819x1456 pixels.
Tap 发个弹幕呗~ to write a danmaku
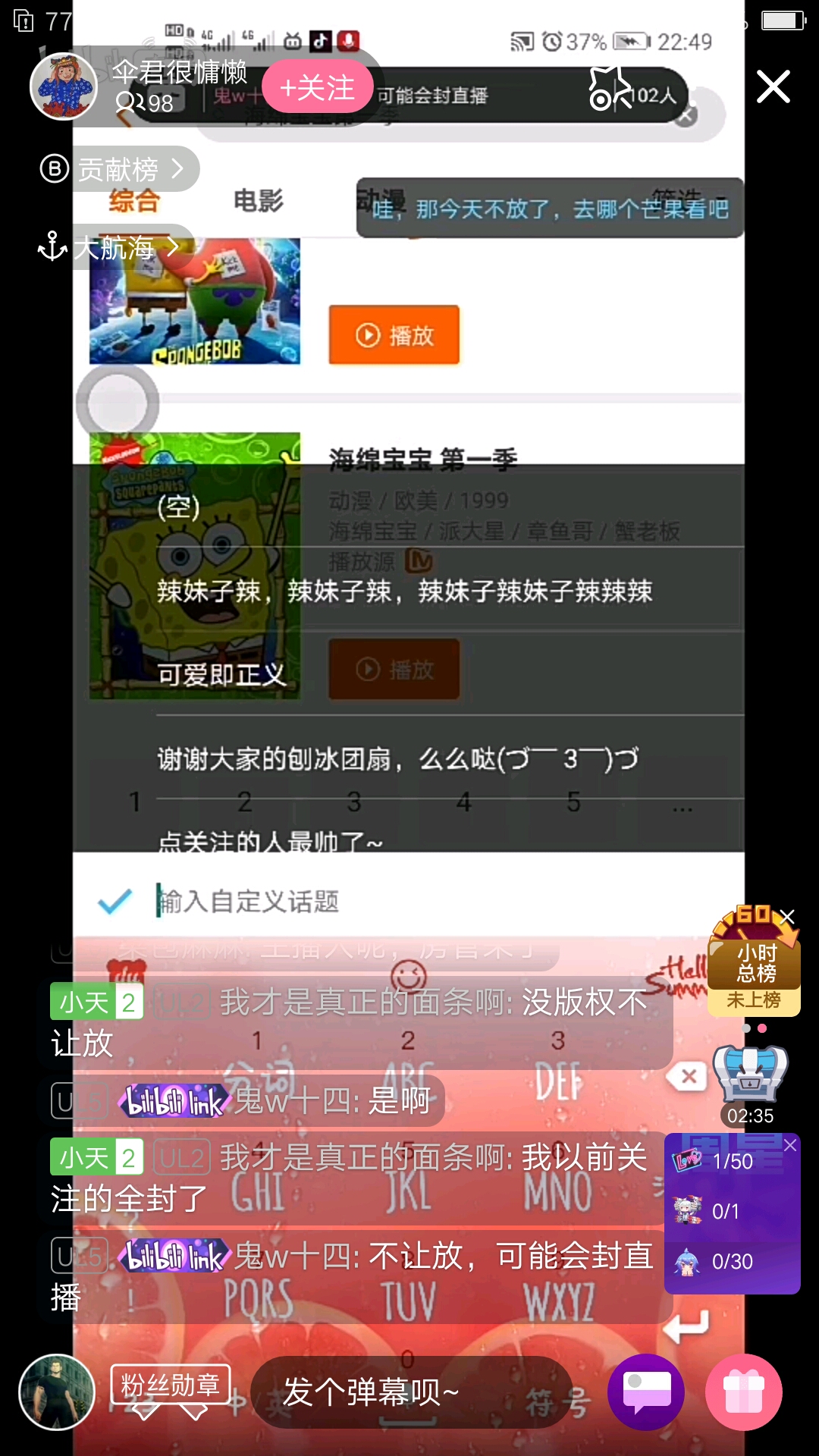click(x=409, y=1392)
